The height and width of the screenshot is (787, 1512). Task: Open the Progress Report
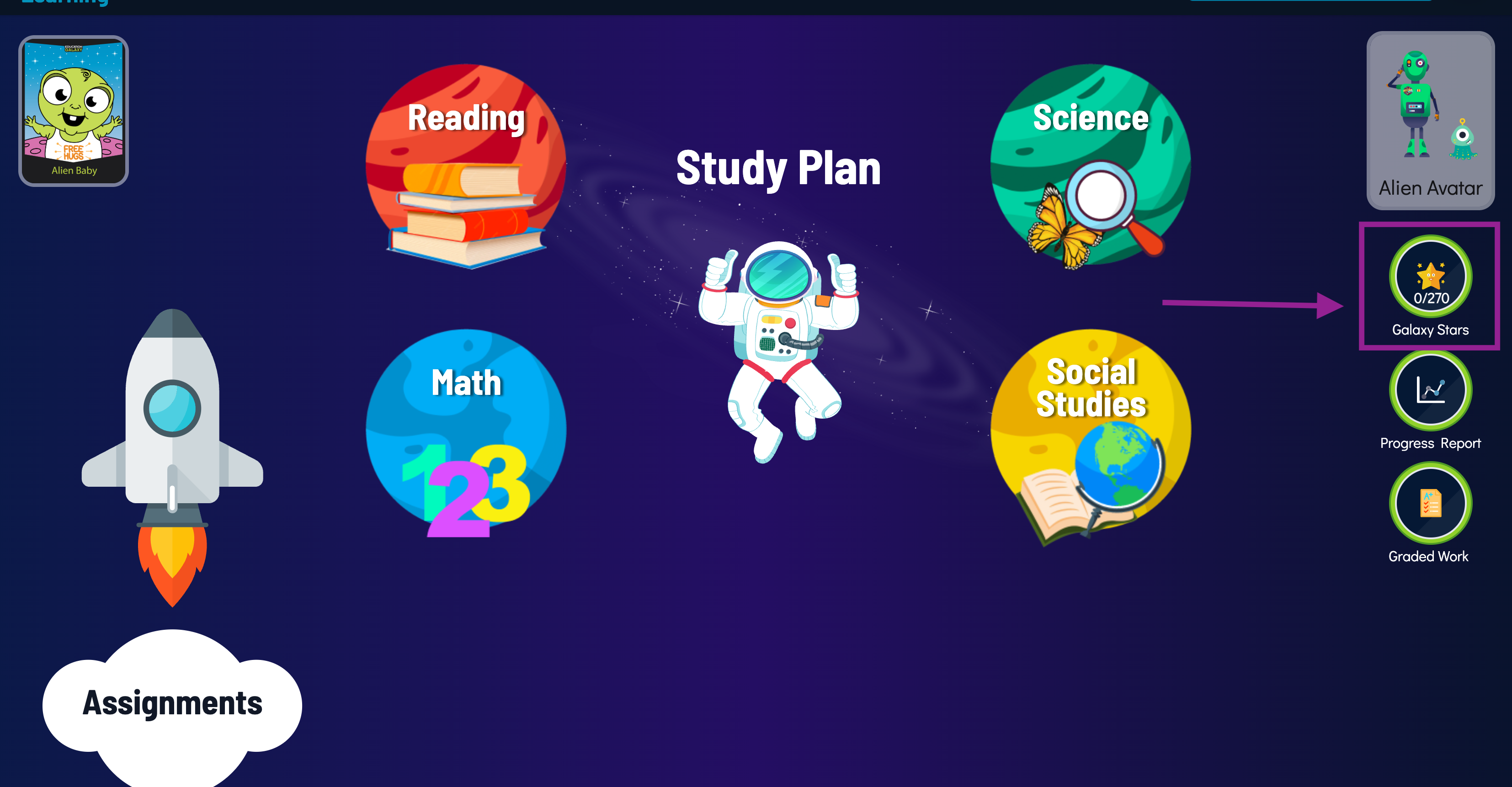click(x=1430, y=390)
